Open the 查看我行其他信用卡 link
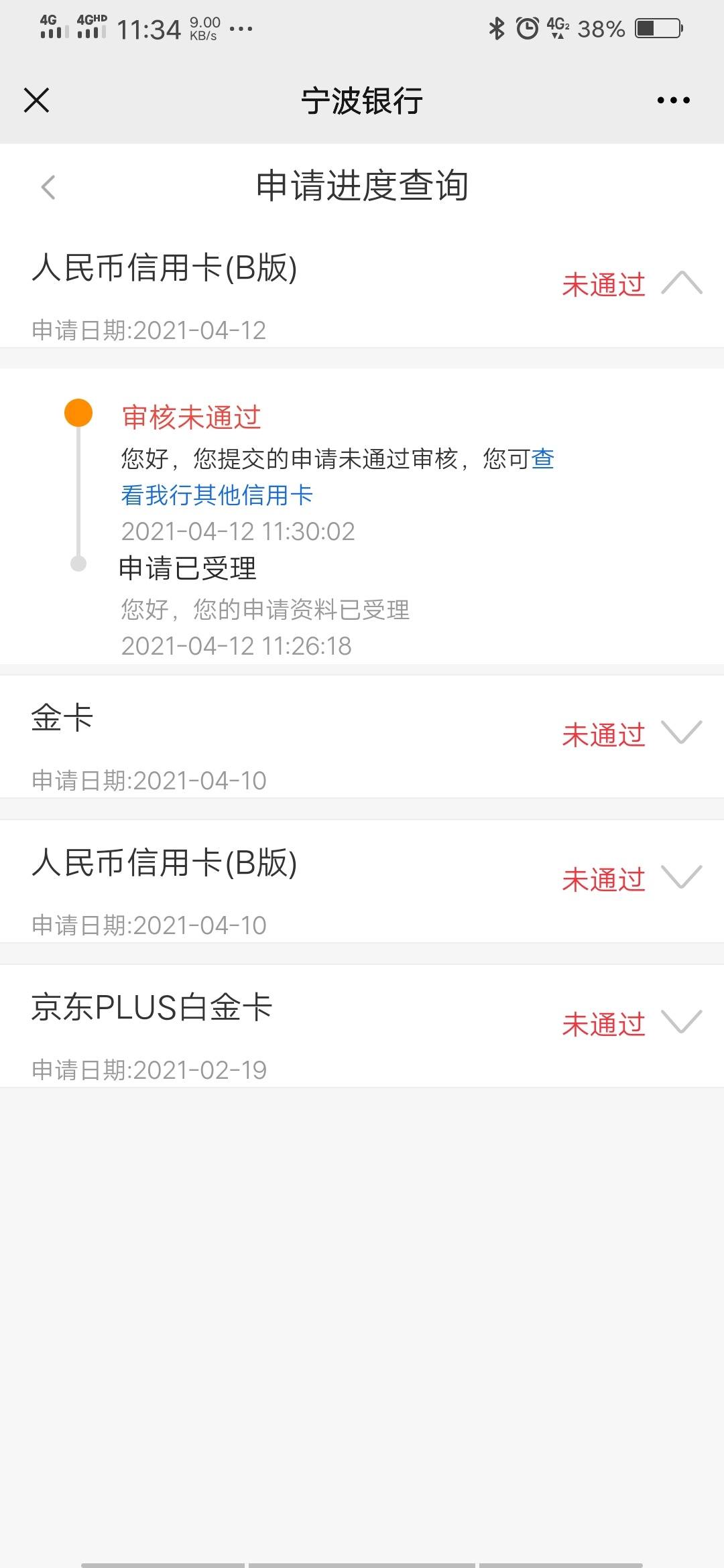This screenshot has width=724, height=1568. click(x=217, y=495)
